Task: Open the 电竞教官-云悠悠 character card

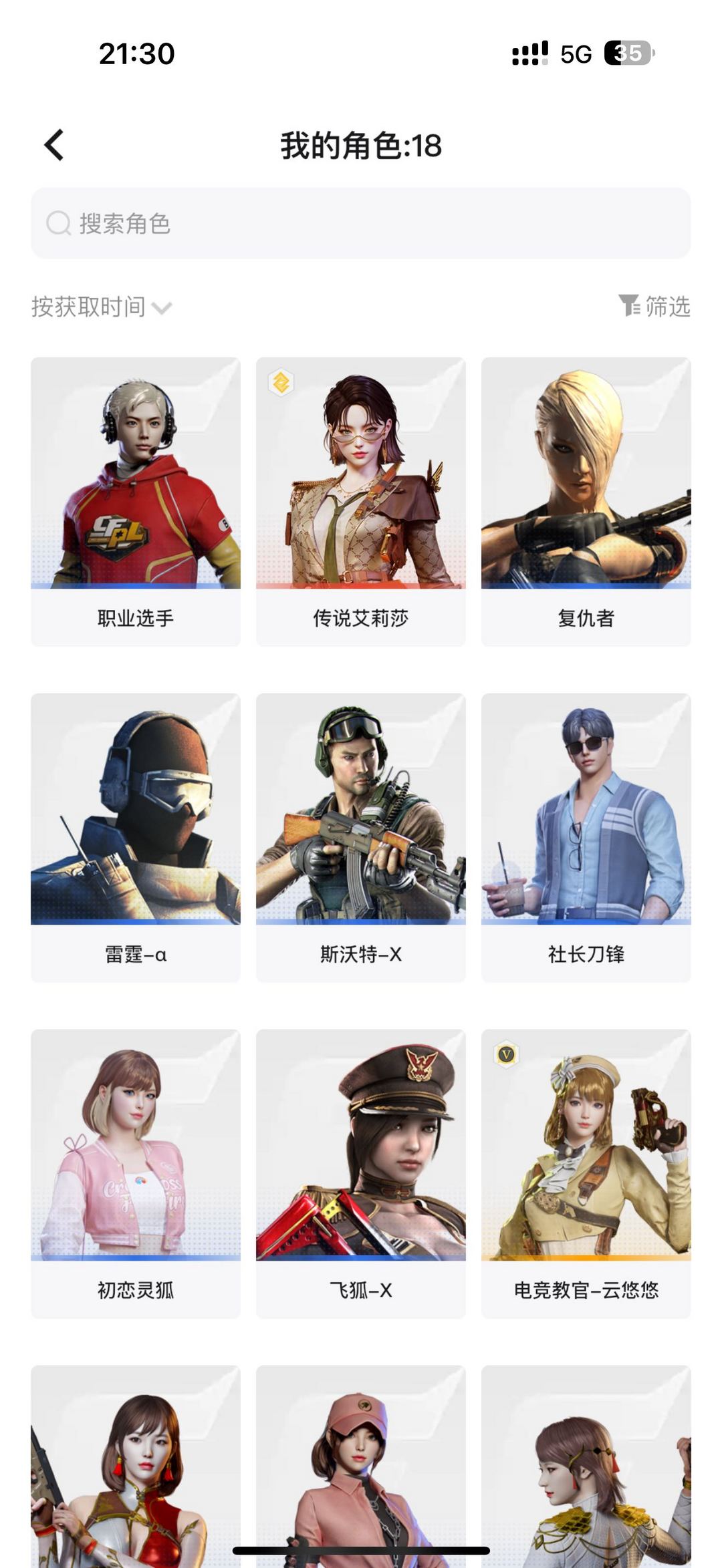Action: [x=586, y=1173]
